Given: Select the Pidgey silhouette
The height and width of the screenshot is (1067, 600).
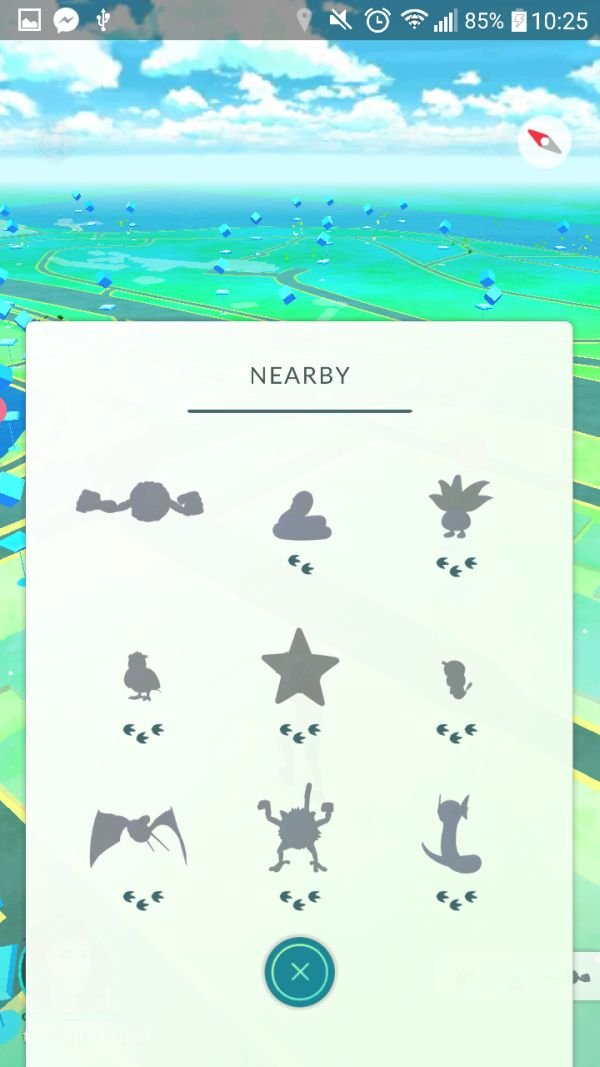Looking at the screenshot, I should (142, 675).
